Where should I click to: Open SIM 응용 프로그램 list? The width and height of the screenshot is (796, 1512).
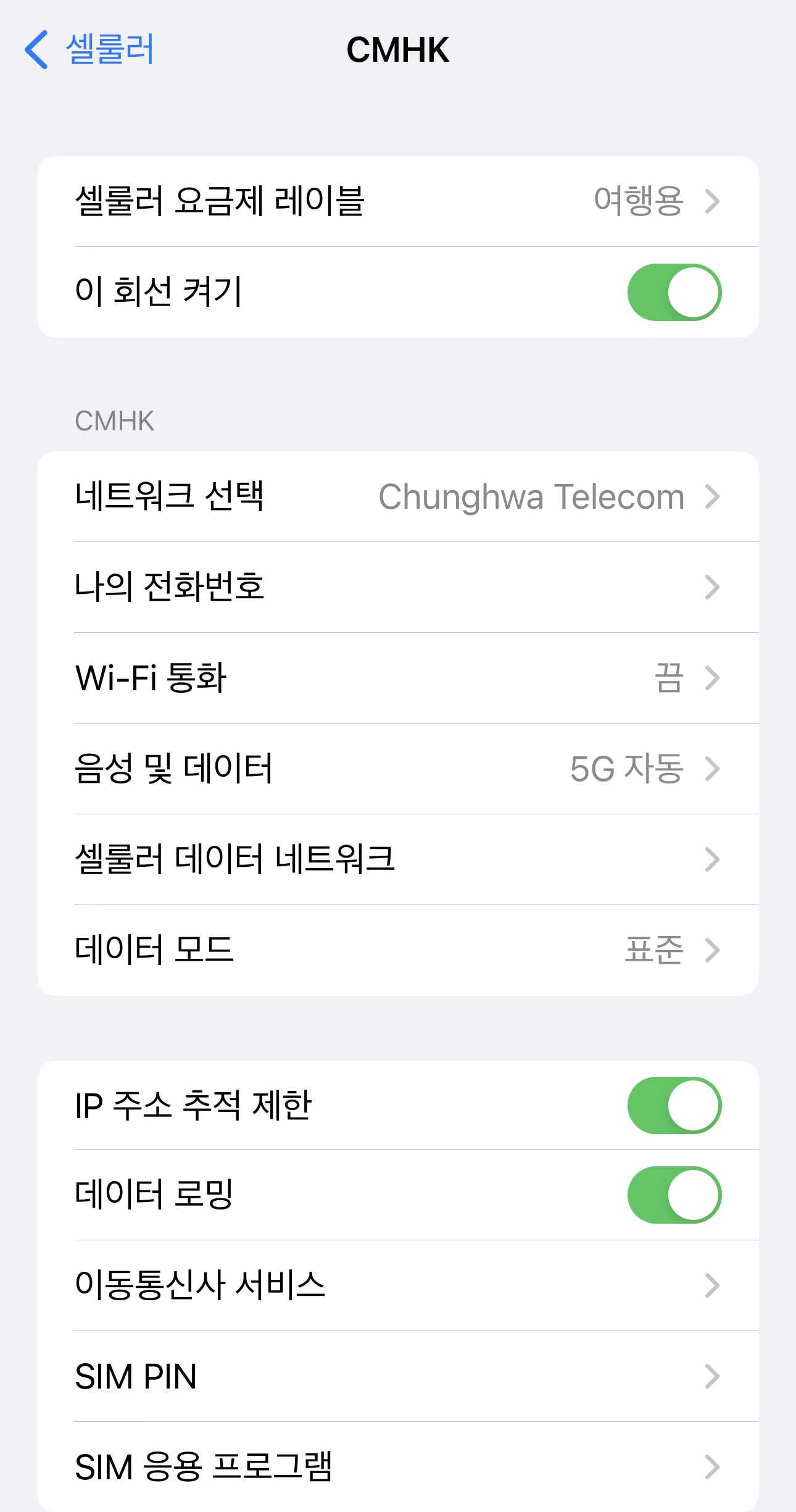(398, 1466)
